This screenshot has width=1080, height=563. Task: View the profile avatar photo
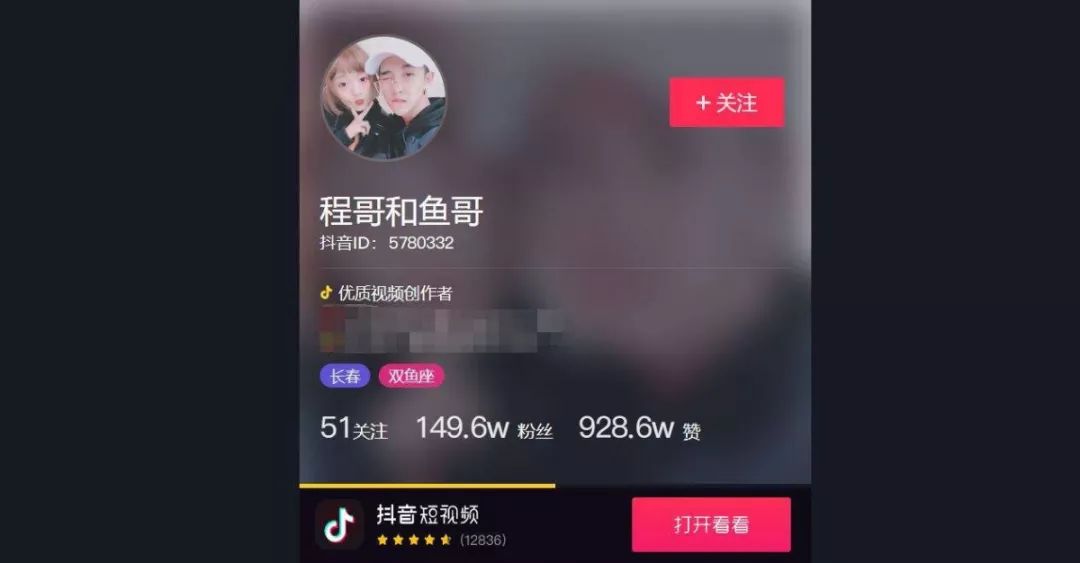click(x=383, y=98)
